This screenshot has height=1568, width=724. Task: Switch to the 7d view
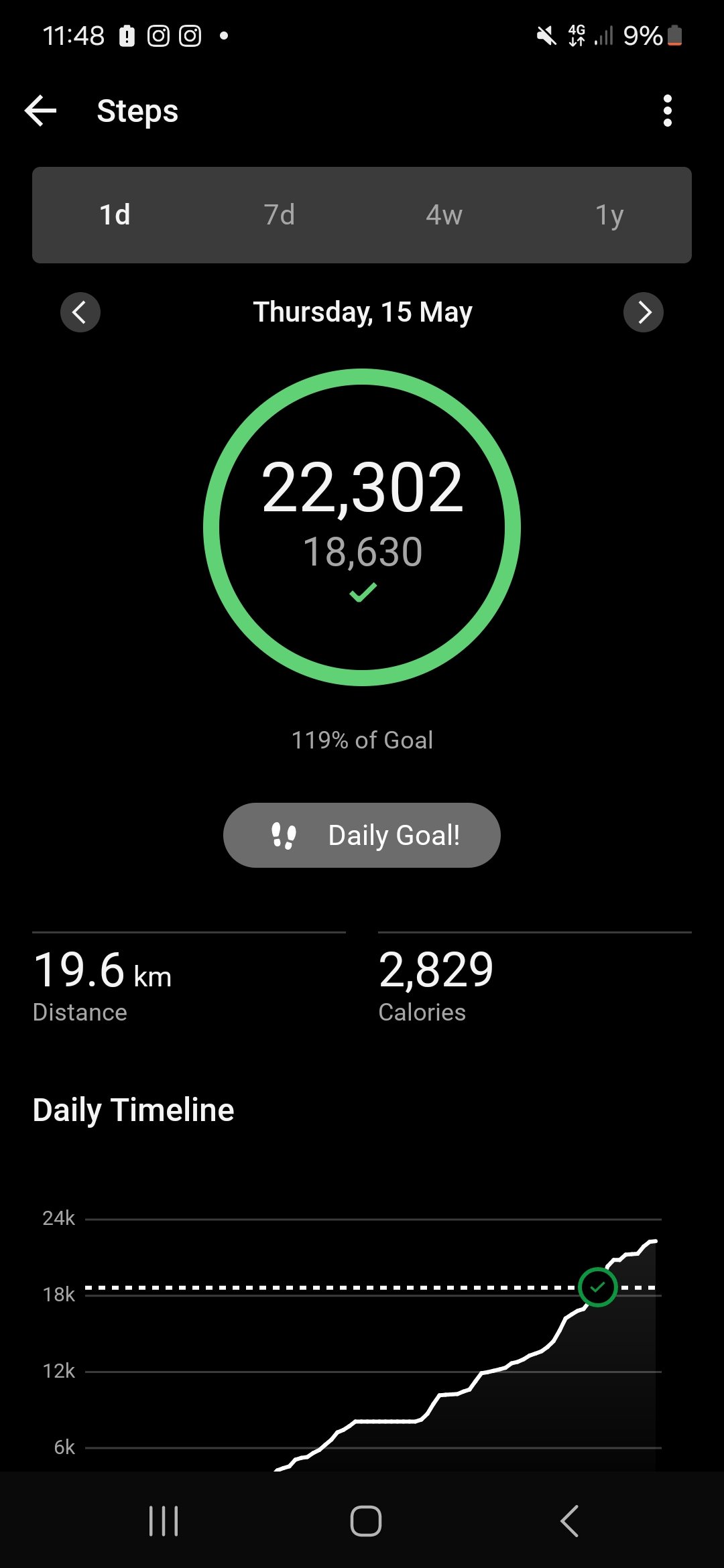pos(280,215)
